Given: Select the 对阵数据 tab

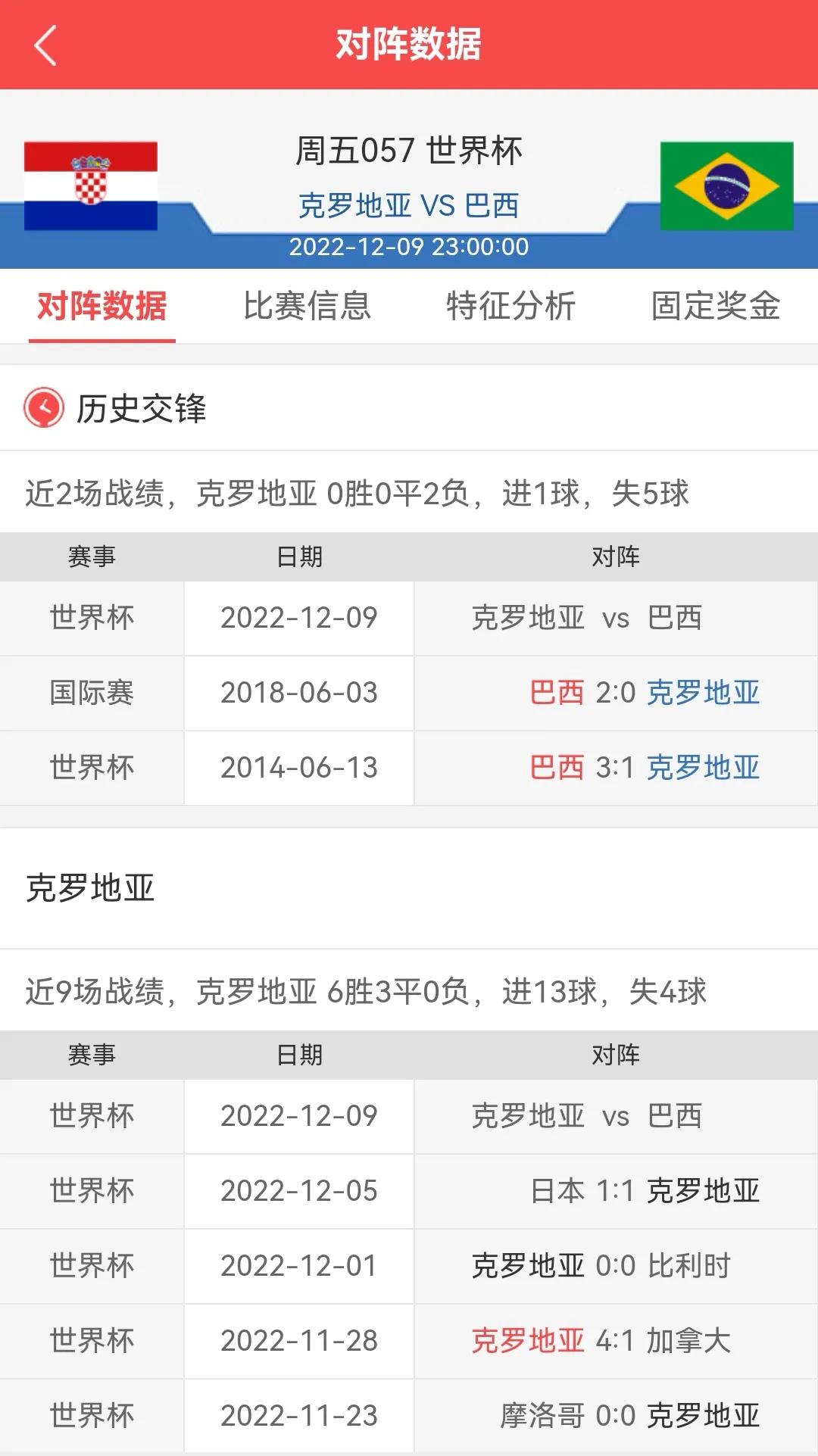Looking at the screenshot, I should (101, 306).
